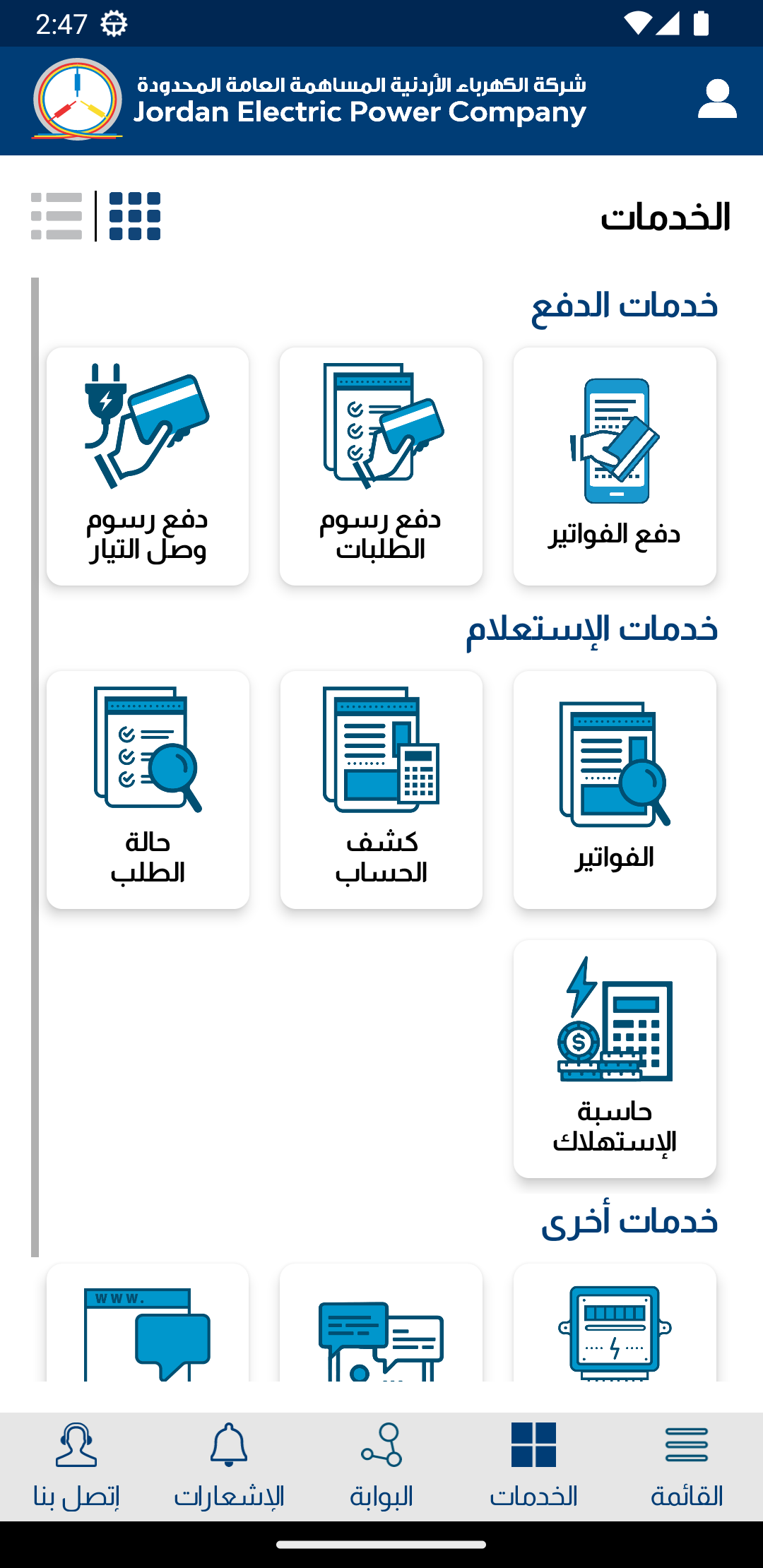The width and height of the screenshot is (763, 1568).
Task: Open دفع رسوم وصل التيار service
Action: tap(148, 466)
